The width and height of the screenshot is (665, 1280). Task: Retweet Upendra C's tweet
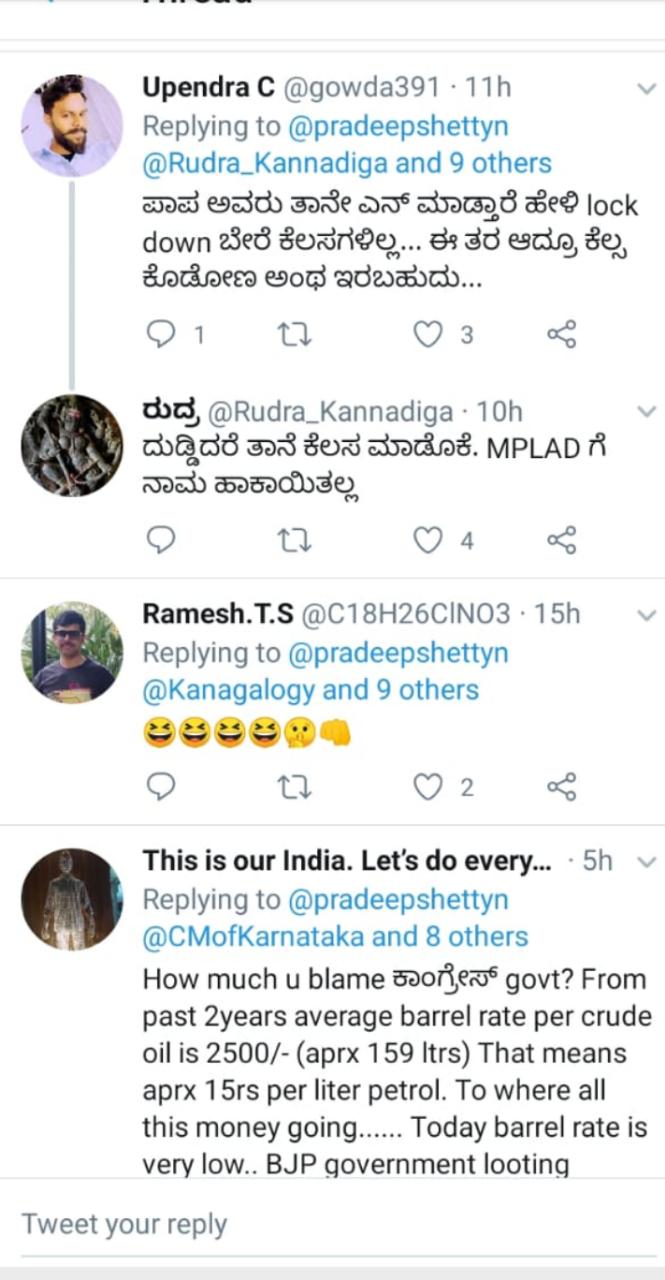294,335
